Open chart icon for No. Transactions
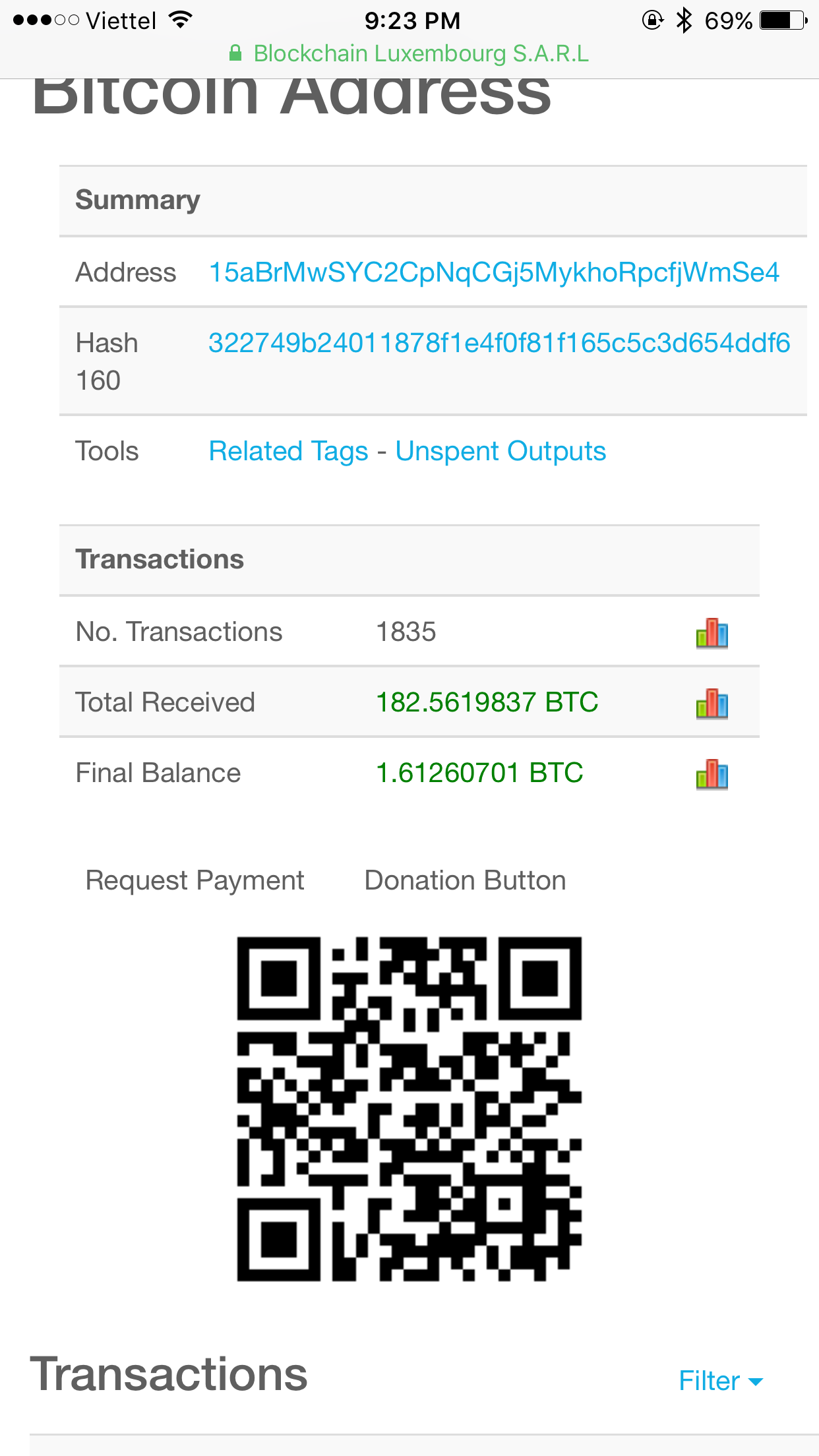This screenshot has height=1456, width=819. click(712, 633)
